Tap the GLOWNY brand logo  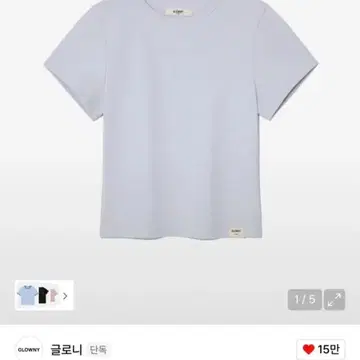tap(29, 349)
